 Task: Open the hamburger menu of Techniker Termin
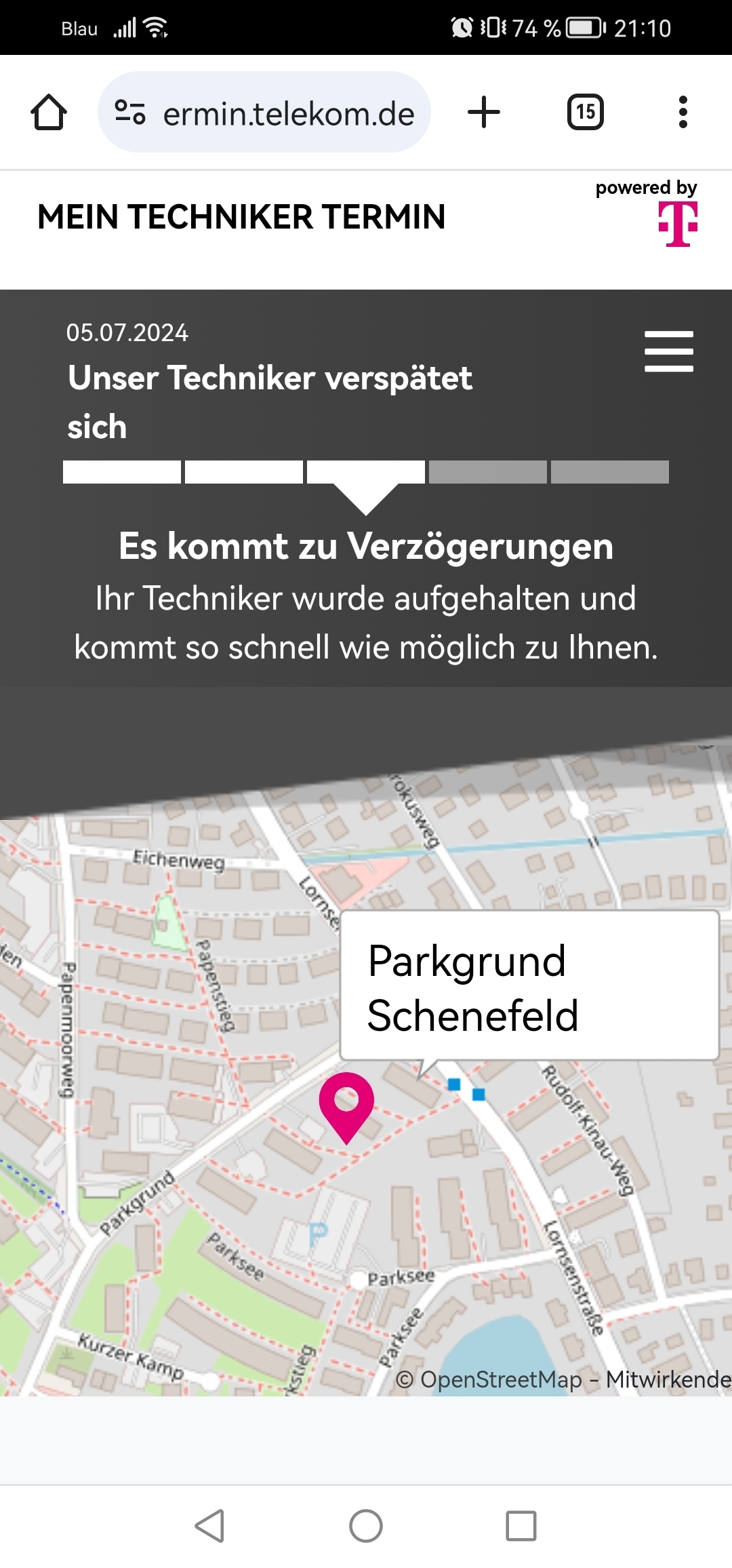point(668,351)
